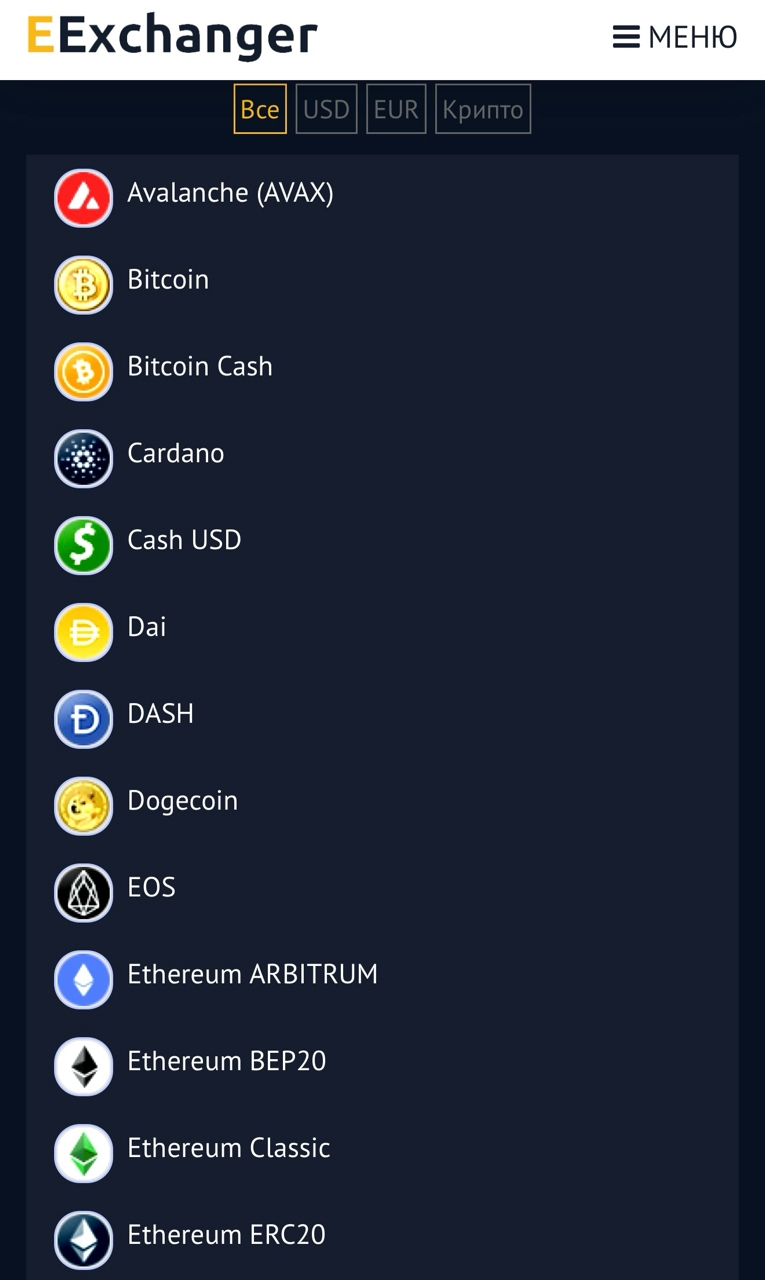Open the Bitcoin exchange page
The image size is (765, 1280).
click(x=168, y=281)
